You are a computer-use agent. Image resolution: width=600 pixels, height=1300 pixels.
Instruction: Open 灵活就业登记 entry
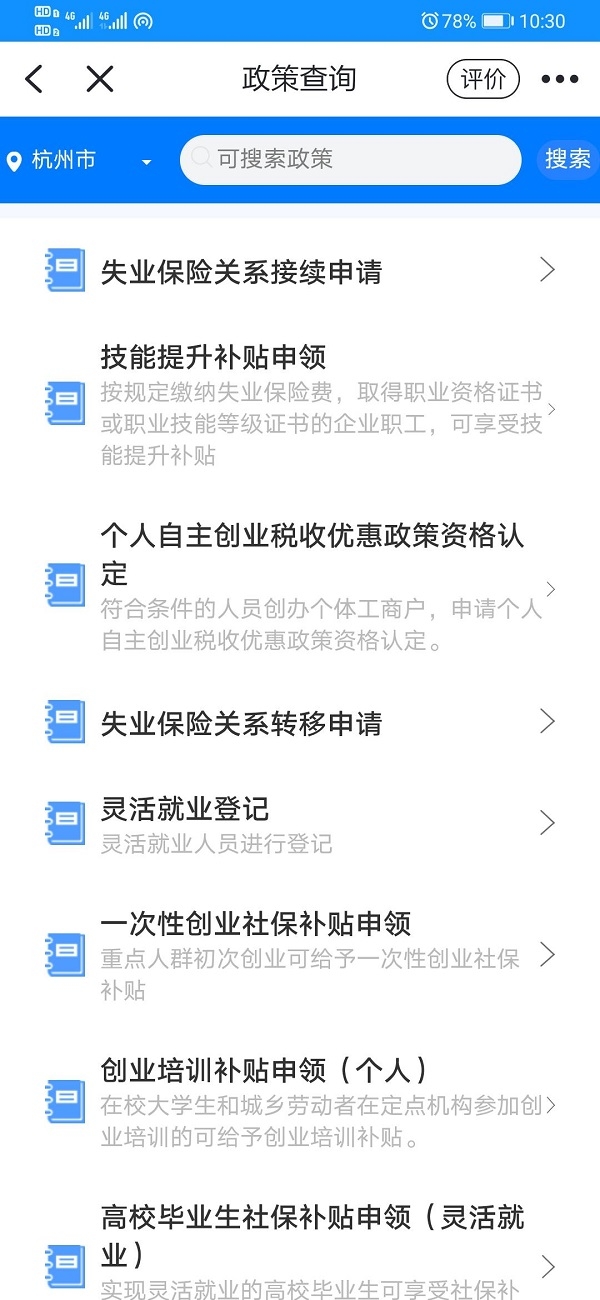300,824
